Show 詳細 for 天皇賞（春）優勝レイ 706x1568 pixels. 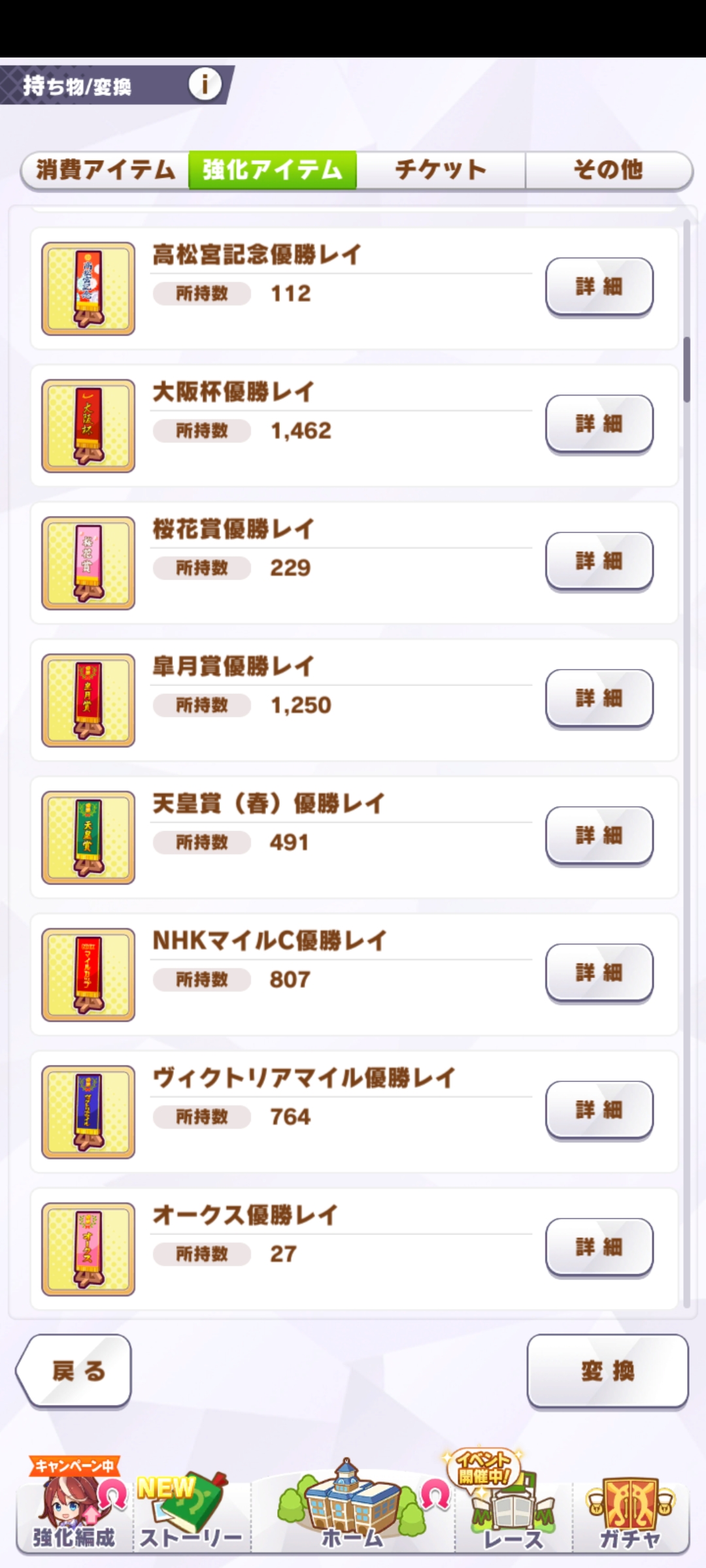[x=599, y=836]
